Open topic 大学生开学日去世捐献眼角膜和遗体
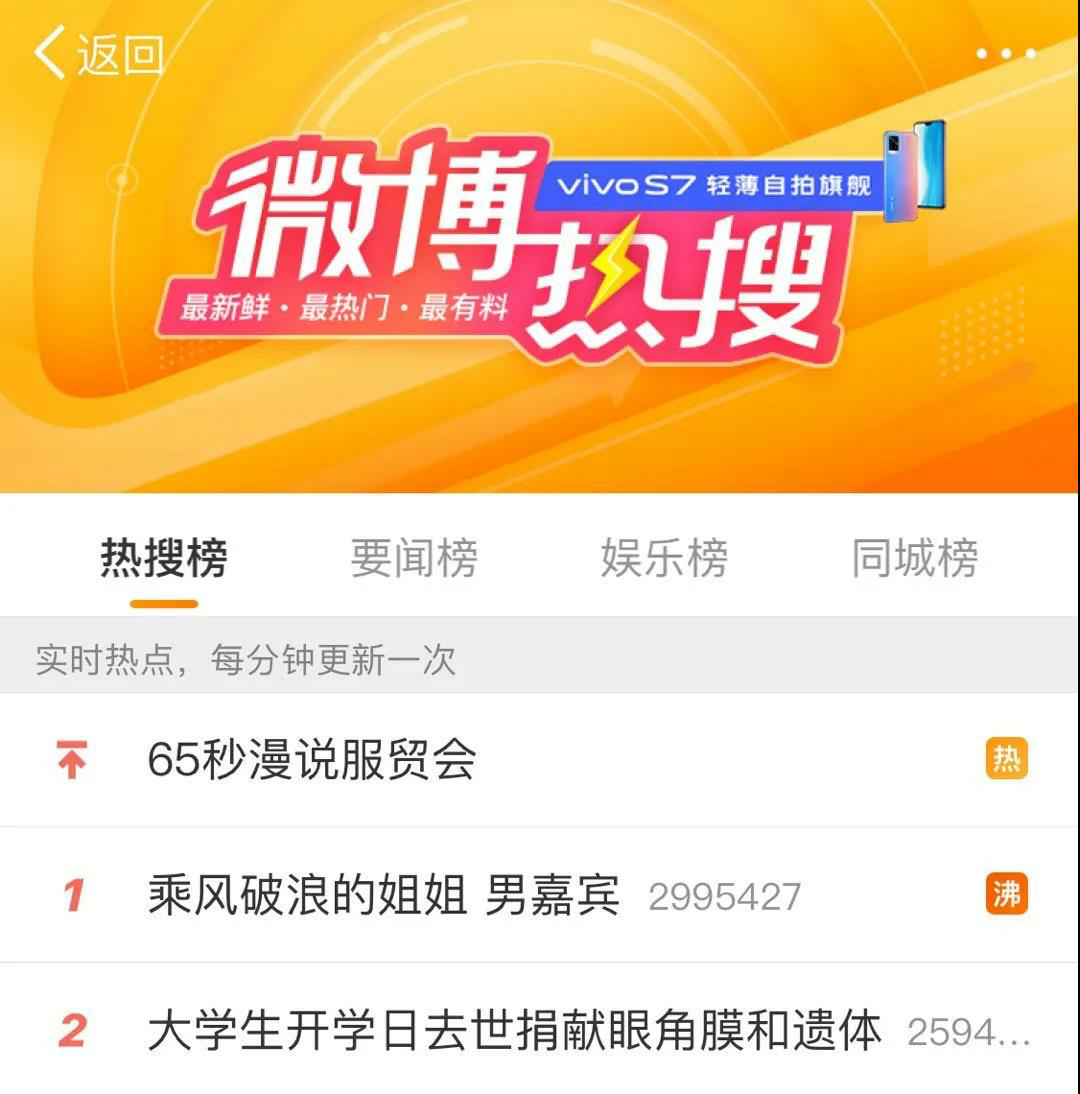Image resolution: width=1080 pixels, height=1094 pixels. [514, 1031]
